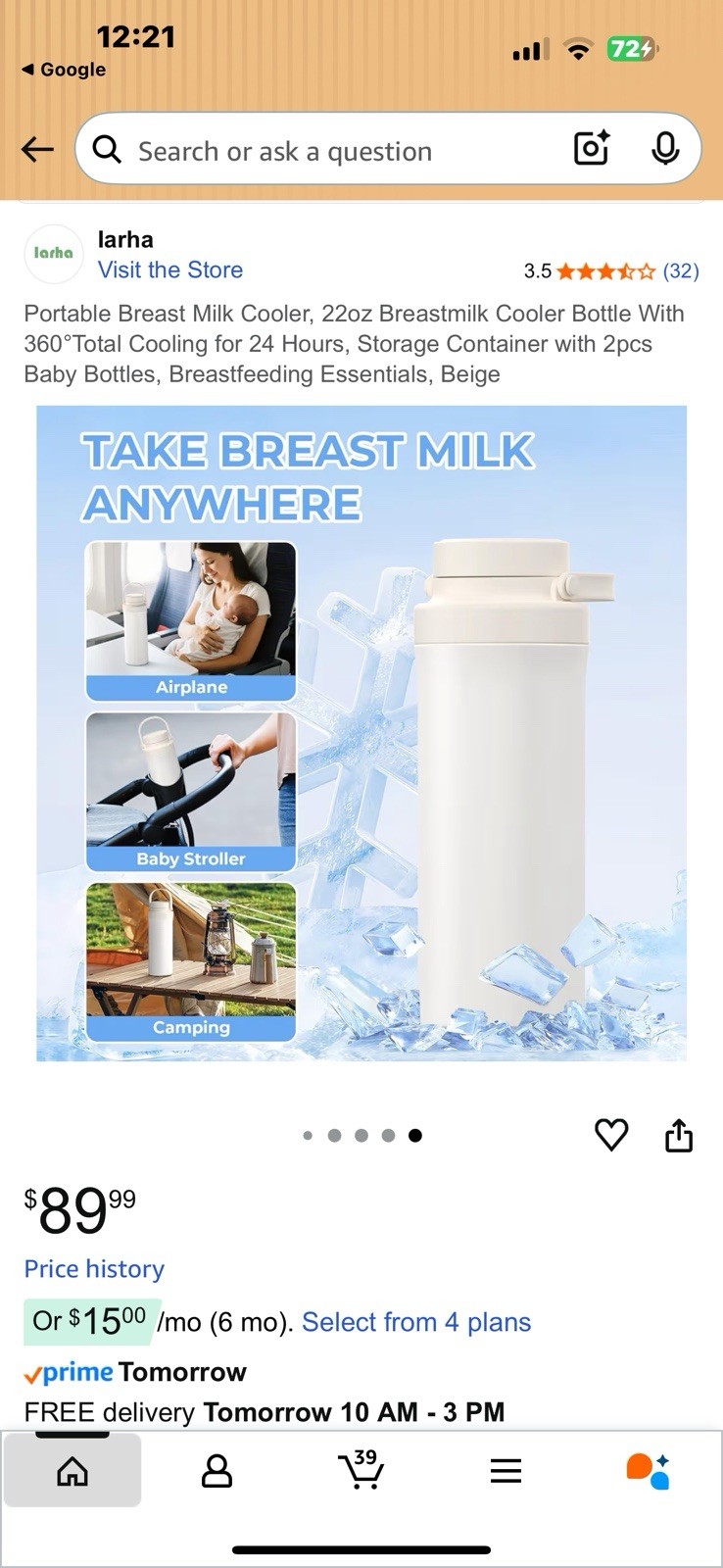
Task: Open the cart with 39 items
Action: pos(361,1470)
